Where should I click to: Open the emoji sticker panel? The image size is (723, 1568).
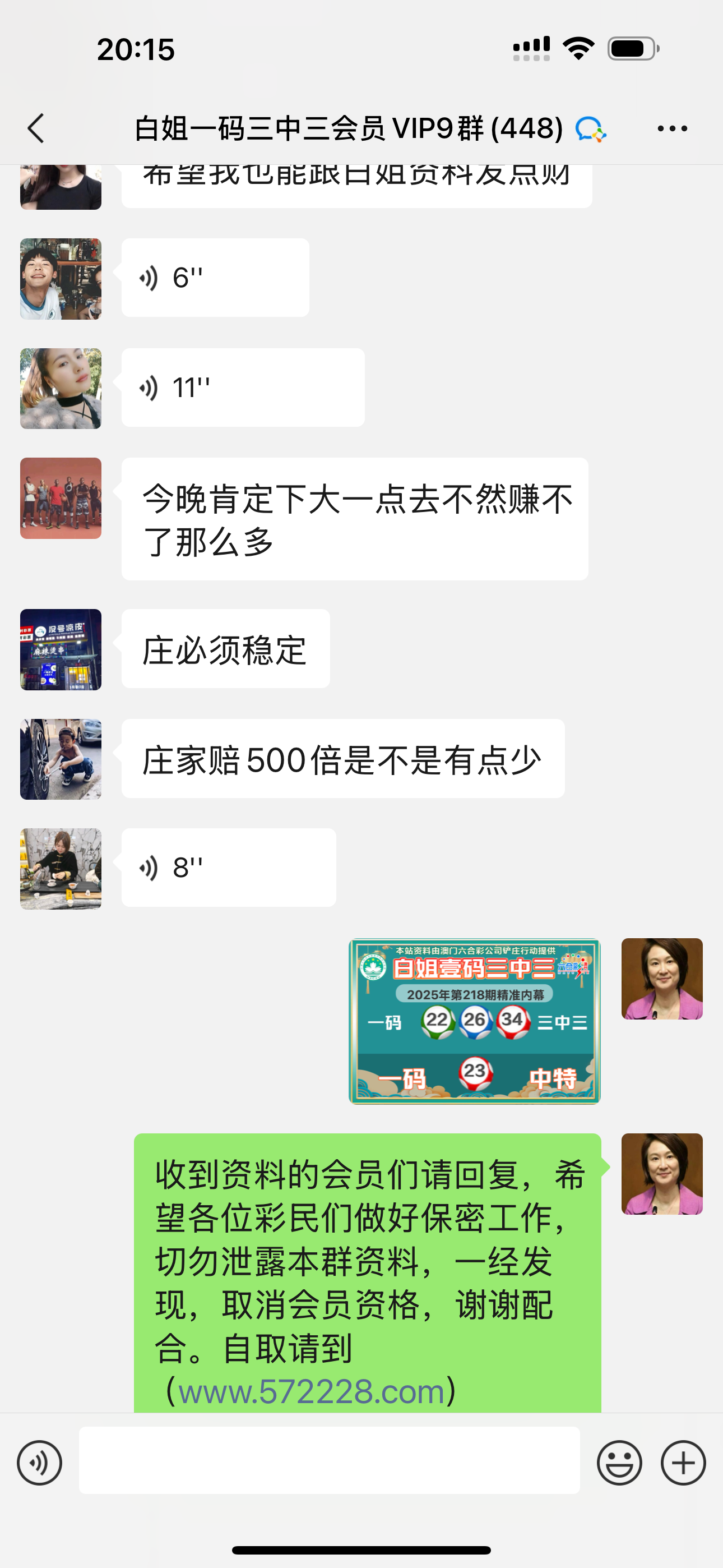point(619,1463)
